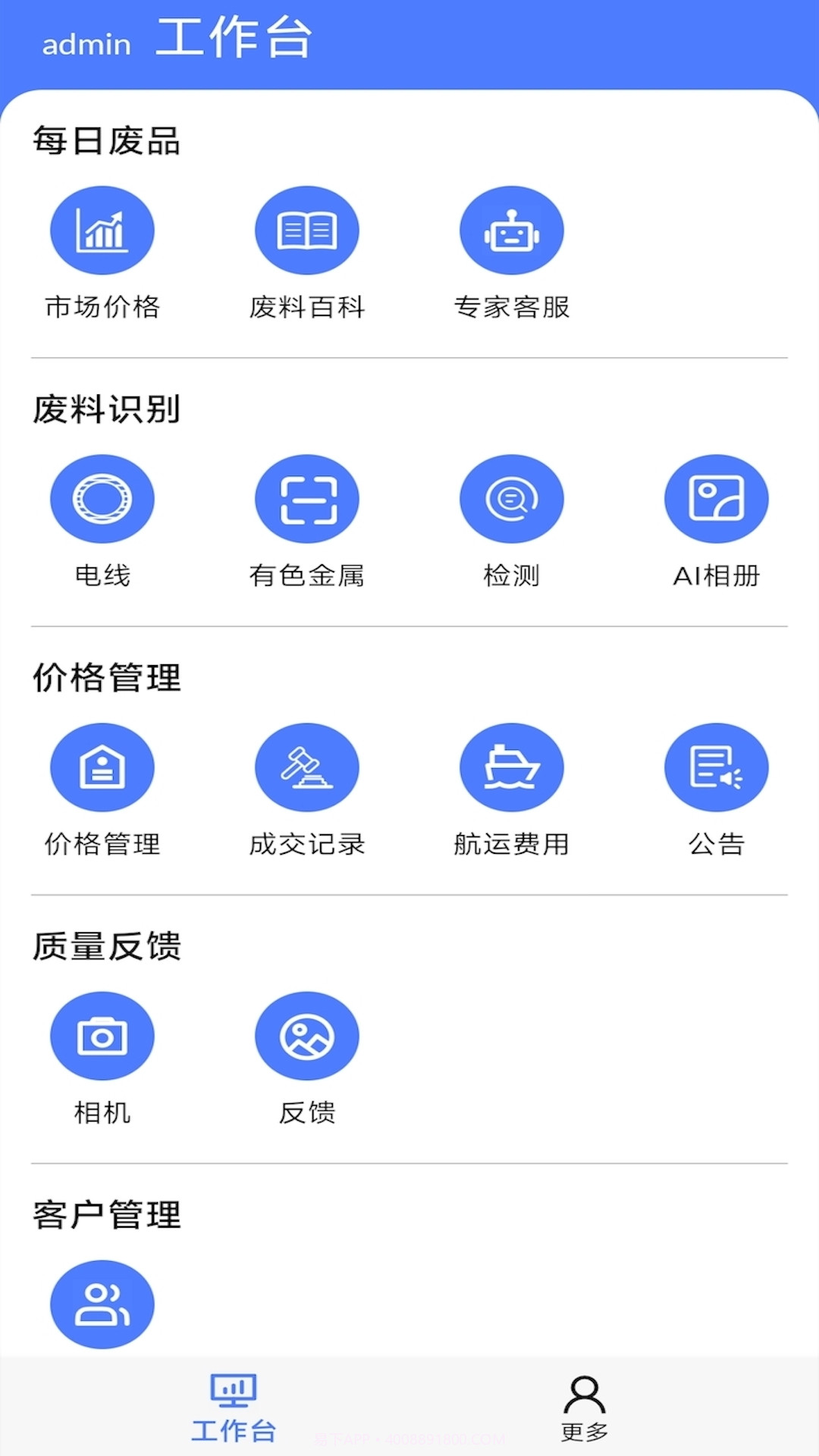Open 价格管理 price management
This screenshot has width=819, height=1456.
tap(102, 766)
